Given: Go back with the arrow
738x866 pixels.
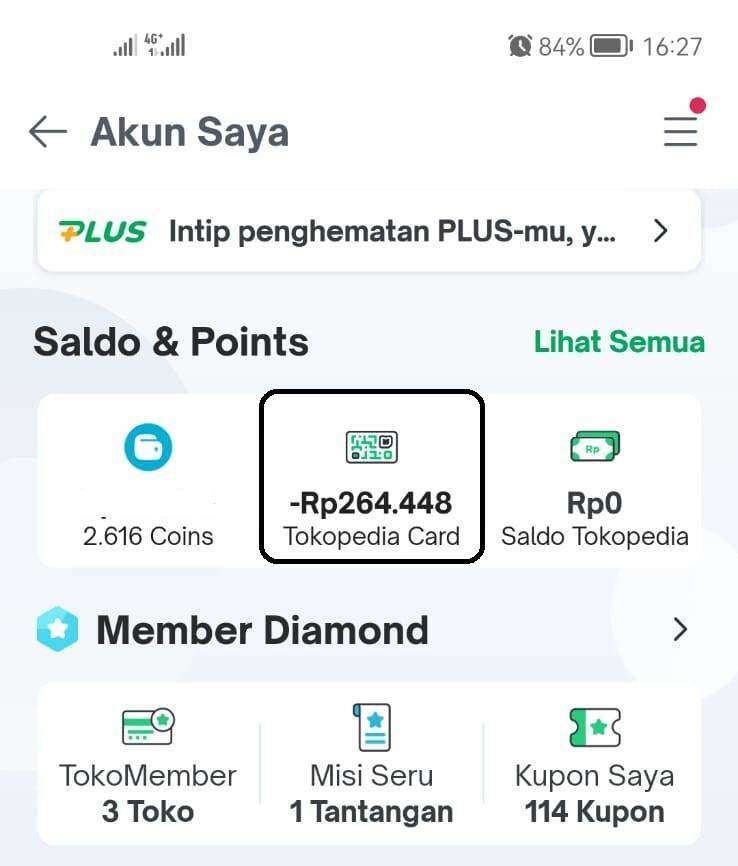Looking at the screenshot, I should click(47, 131).
